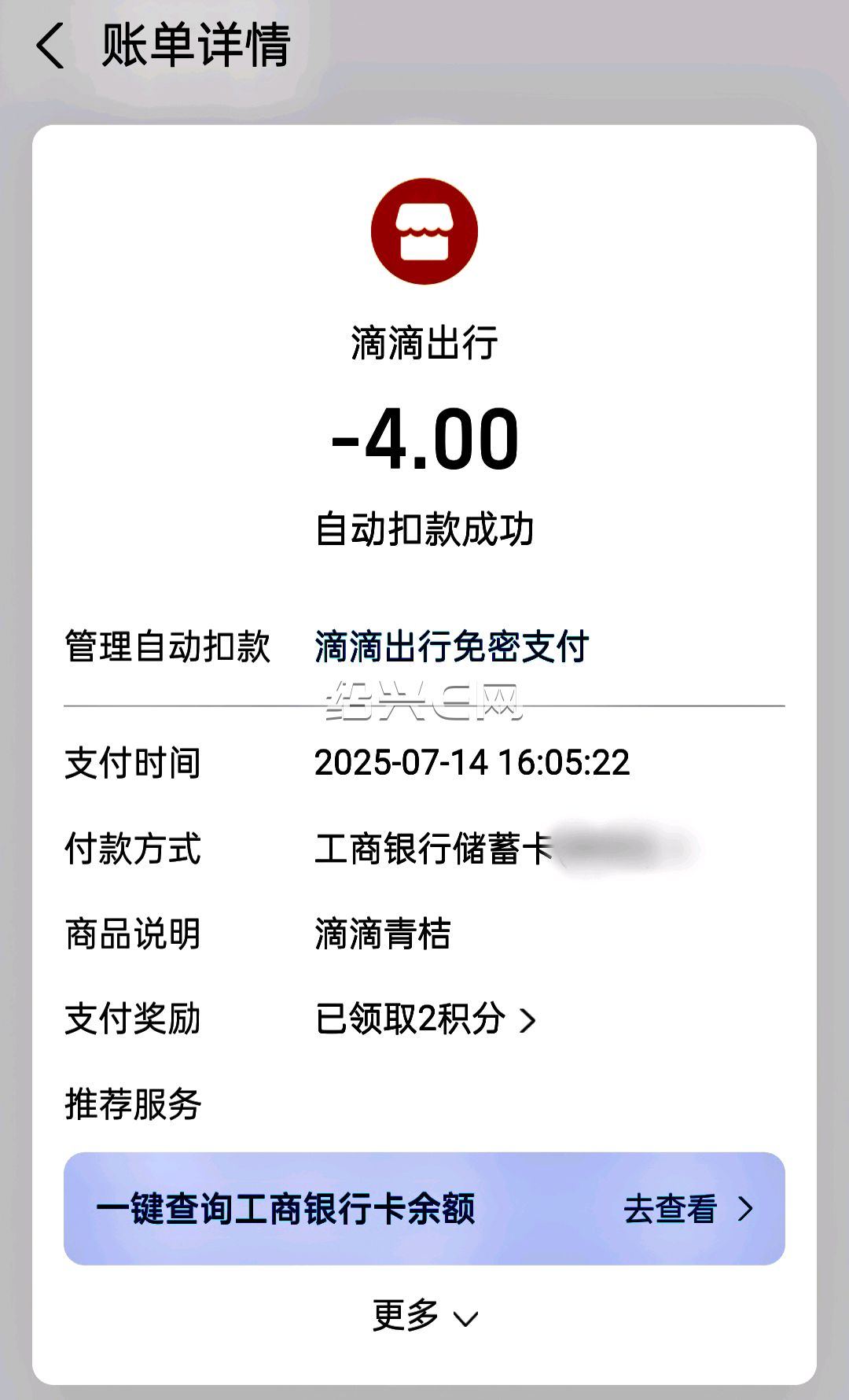Open the 滴滴出行 merchant icon
The width and height of the screenshot is (849, 1400).
click(x=424, y=231)
